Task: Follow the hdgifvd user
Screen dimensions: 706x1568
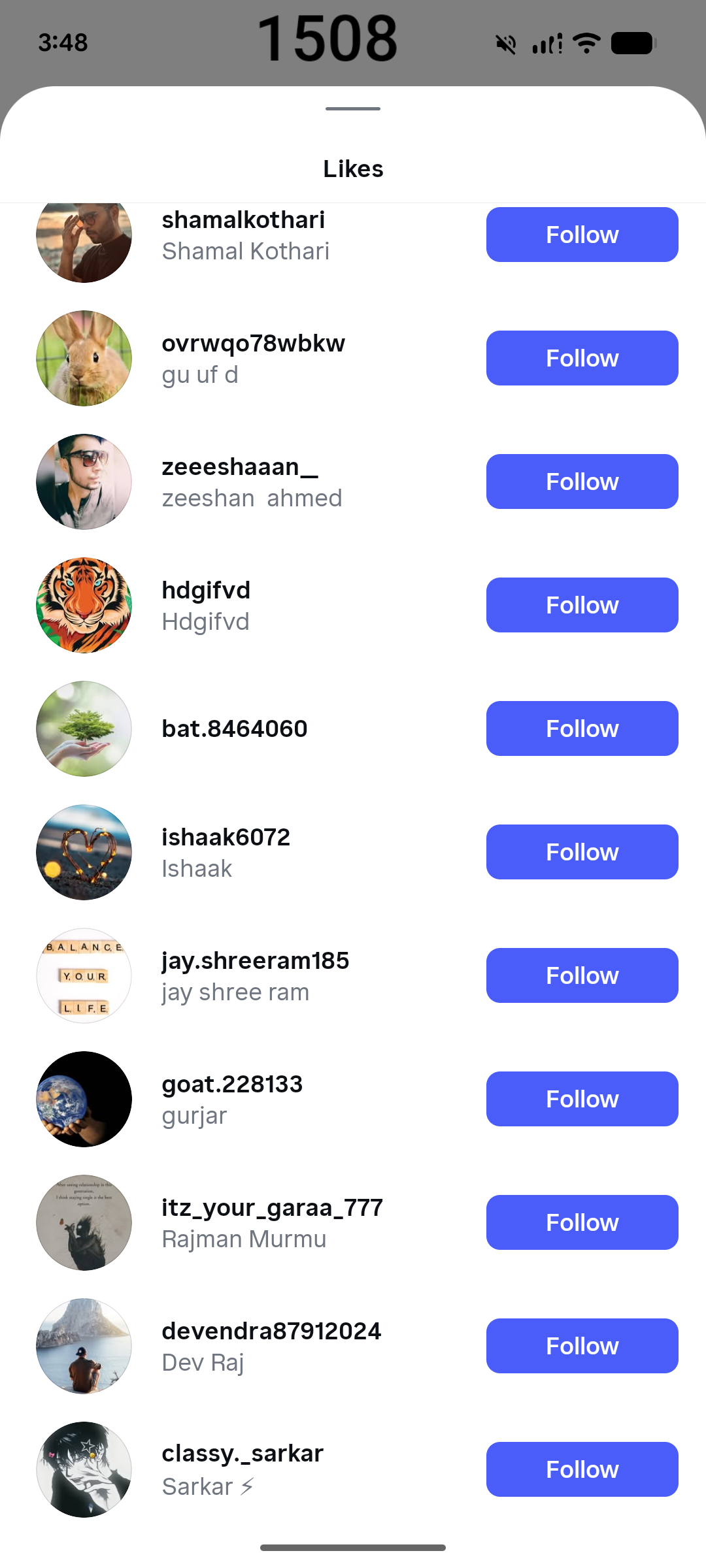Action: [x=582, y=605]
